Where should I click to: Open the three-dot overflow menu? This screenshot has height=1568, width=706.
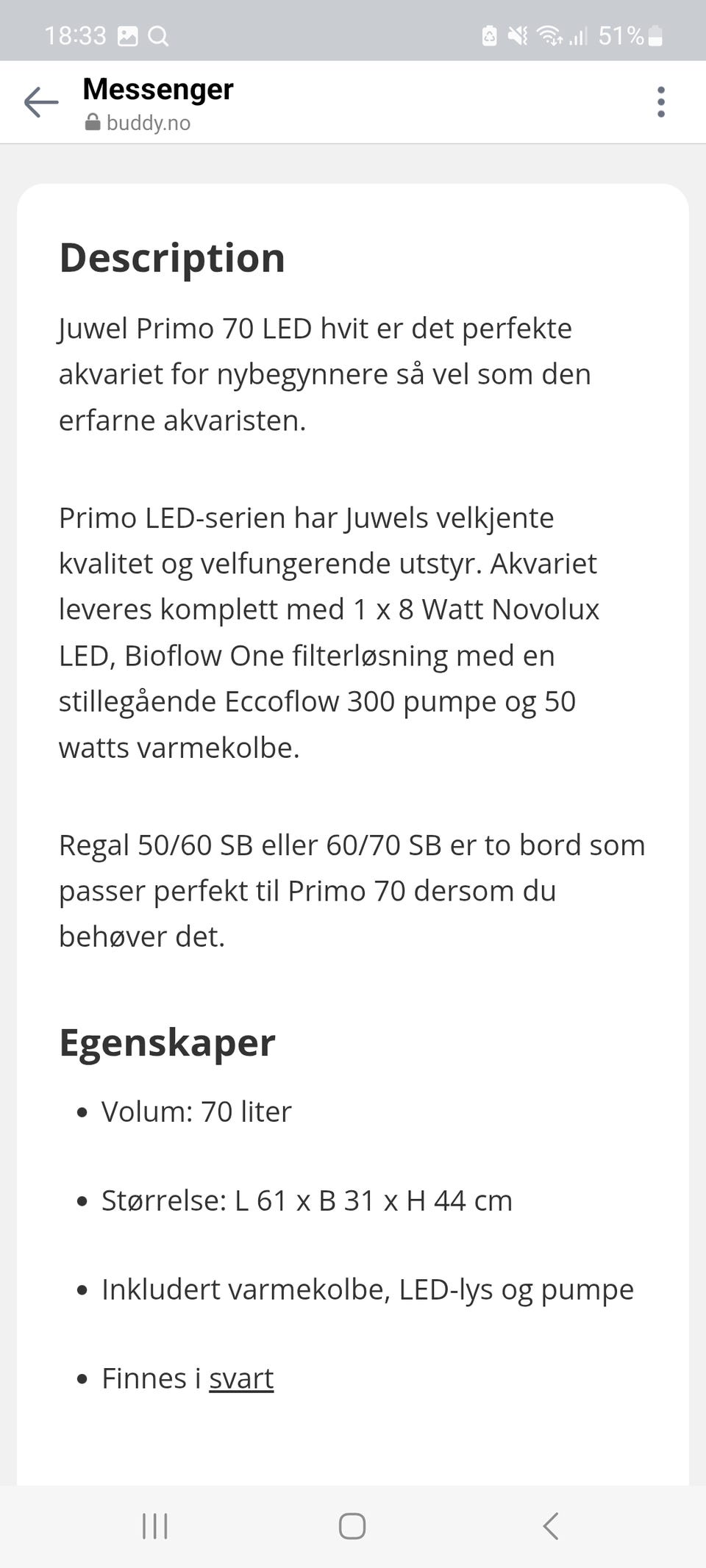(x=661, y=101)
